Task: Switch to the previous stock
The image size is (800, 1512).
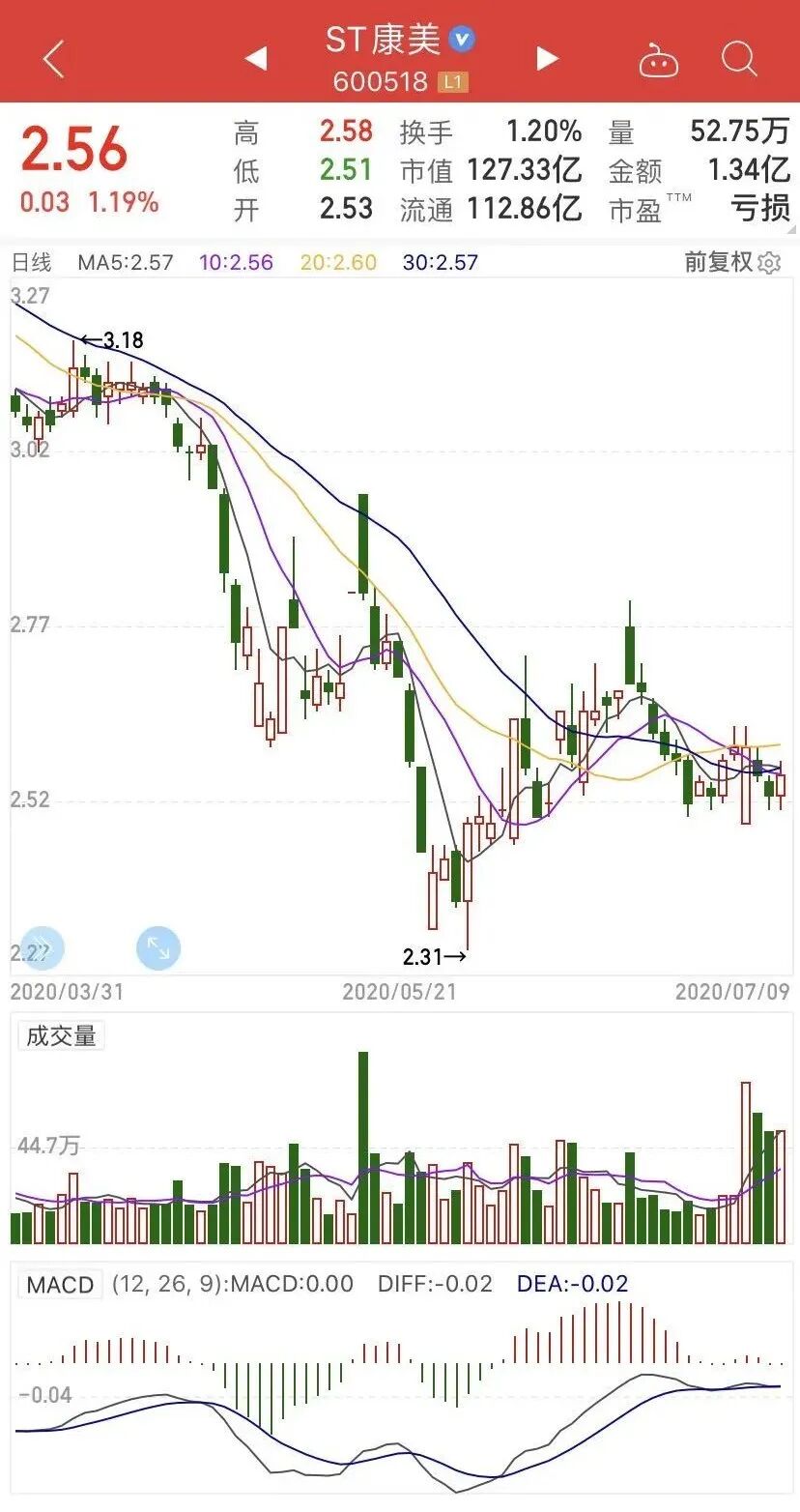Action: (256, 59)
